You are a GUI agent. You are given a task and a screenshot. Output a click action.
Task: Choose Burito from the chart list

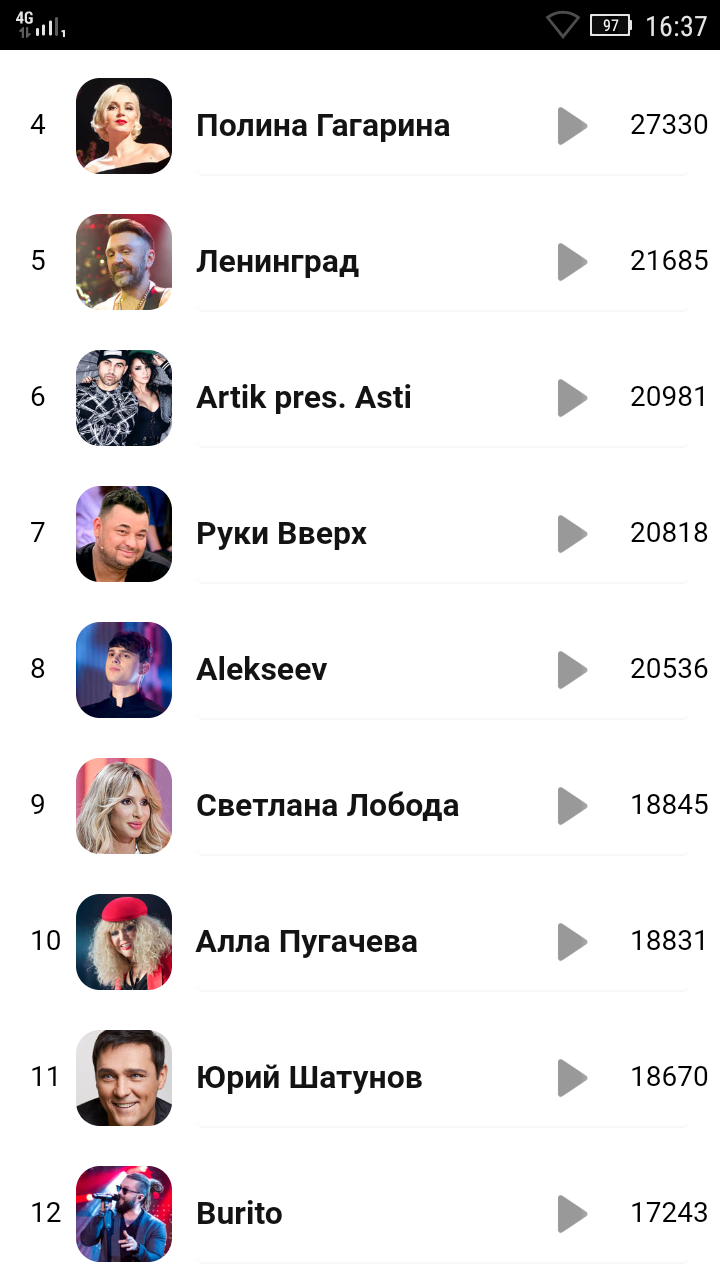239,1214
